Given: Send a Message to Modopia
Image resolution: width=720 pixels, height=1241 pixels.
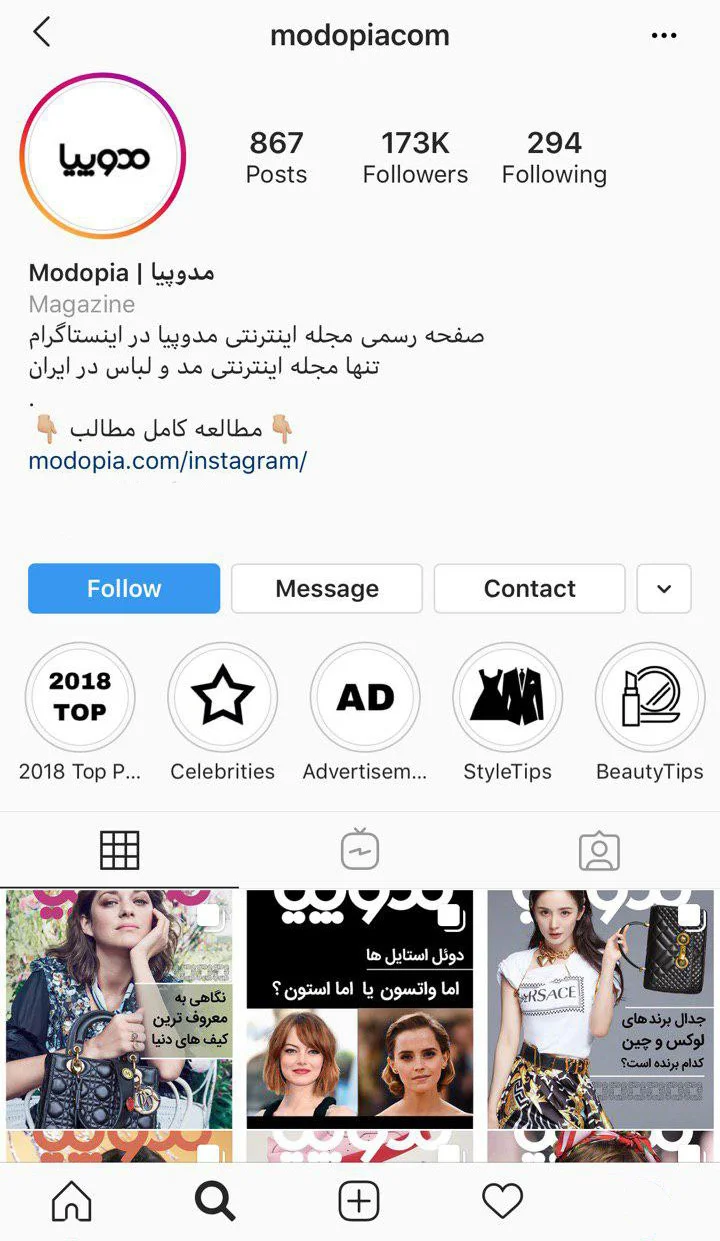Looking at the screenshot, I should pos(327,589).
